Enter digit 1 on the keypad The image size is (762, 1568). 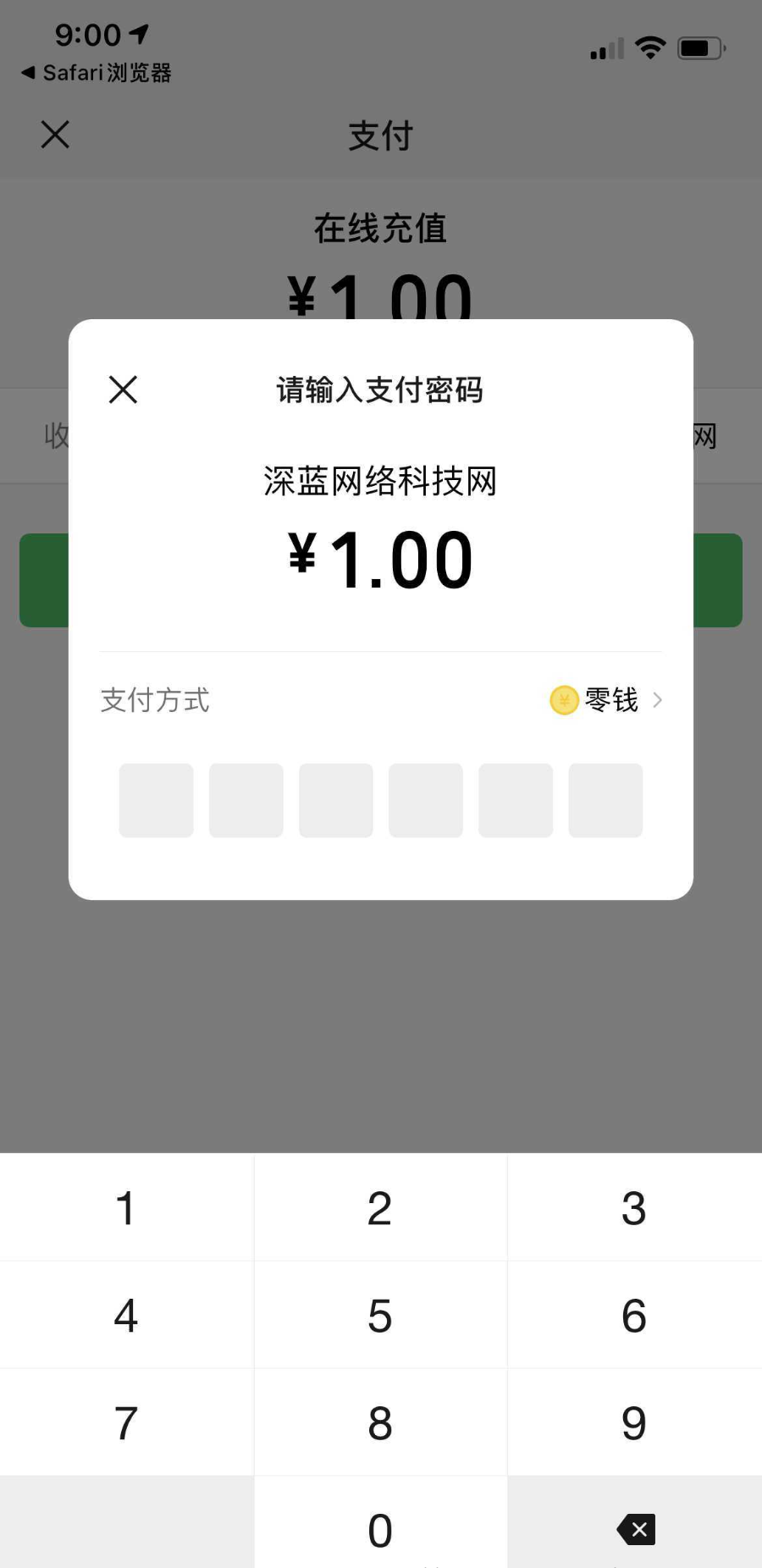coord(126,1207)
